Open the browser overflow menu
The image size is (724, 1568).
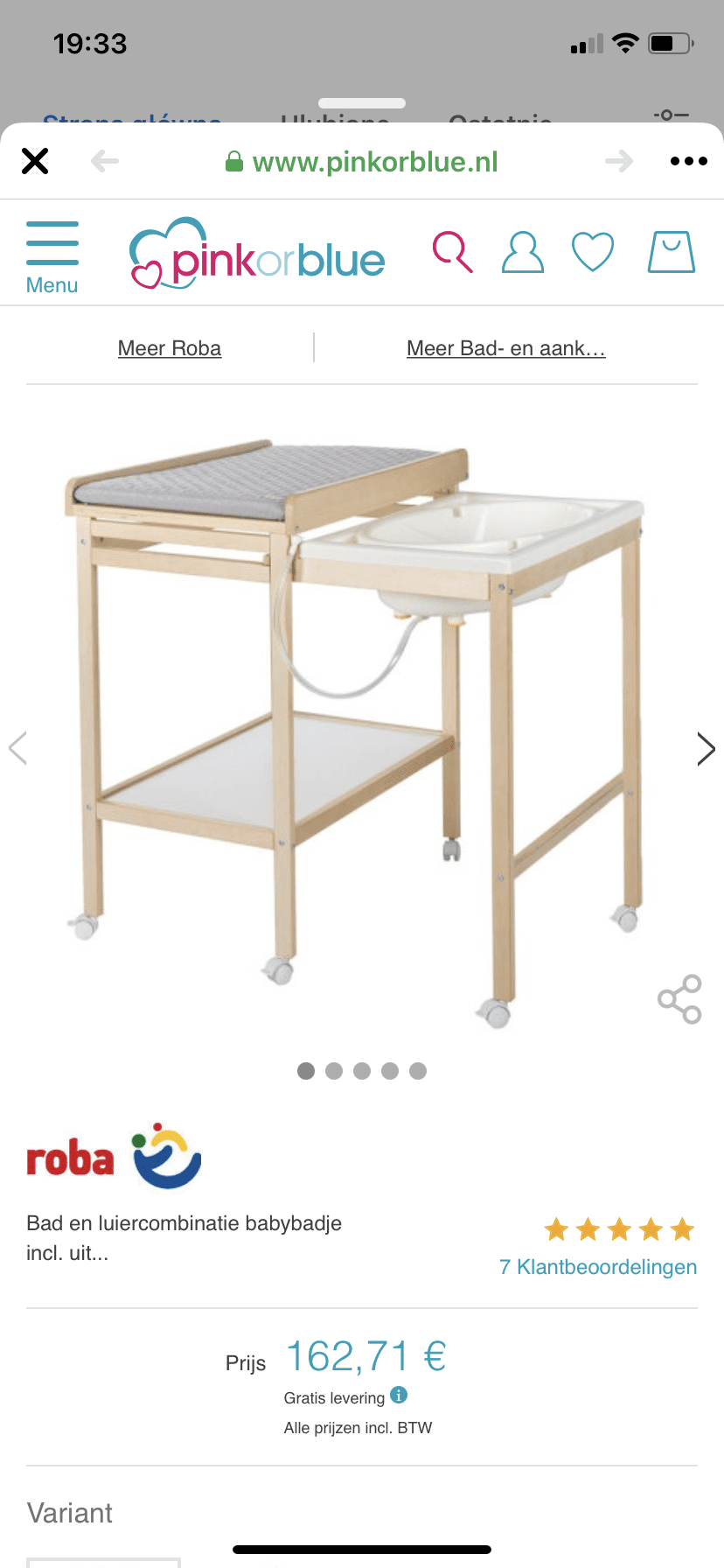pyautogui.click(x=688, y=161)
